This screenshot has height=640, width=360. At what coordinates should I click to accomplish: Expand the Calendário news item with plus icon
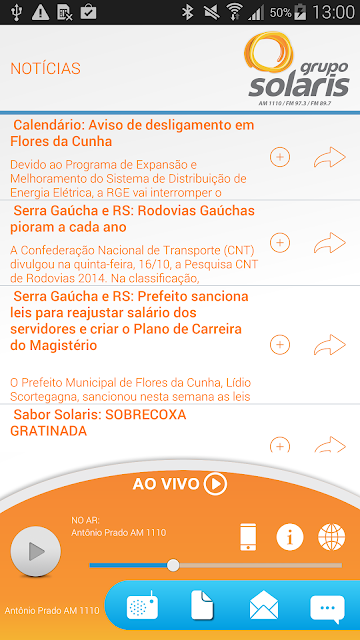[280, 157]
